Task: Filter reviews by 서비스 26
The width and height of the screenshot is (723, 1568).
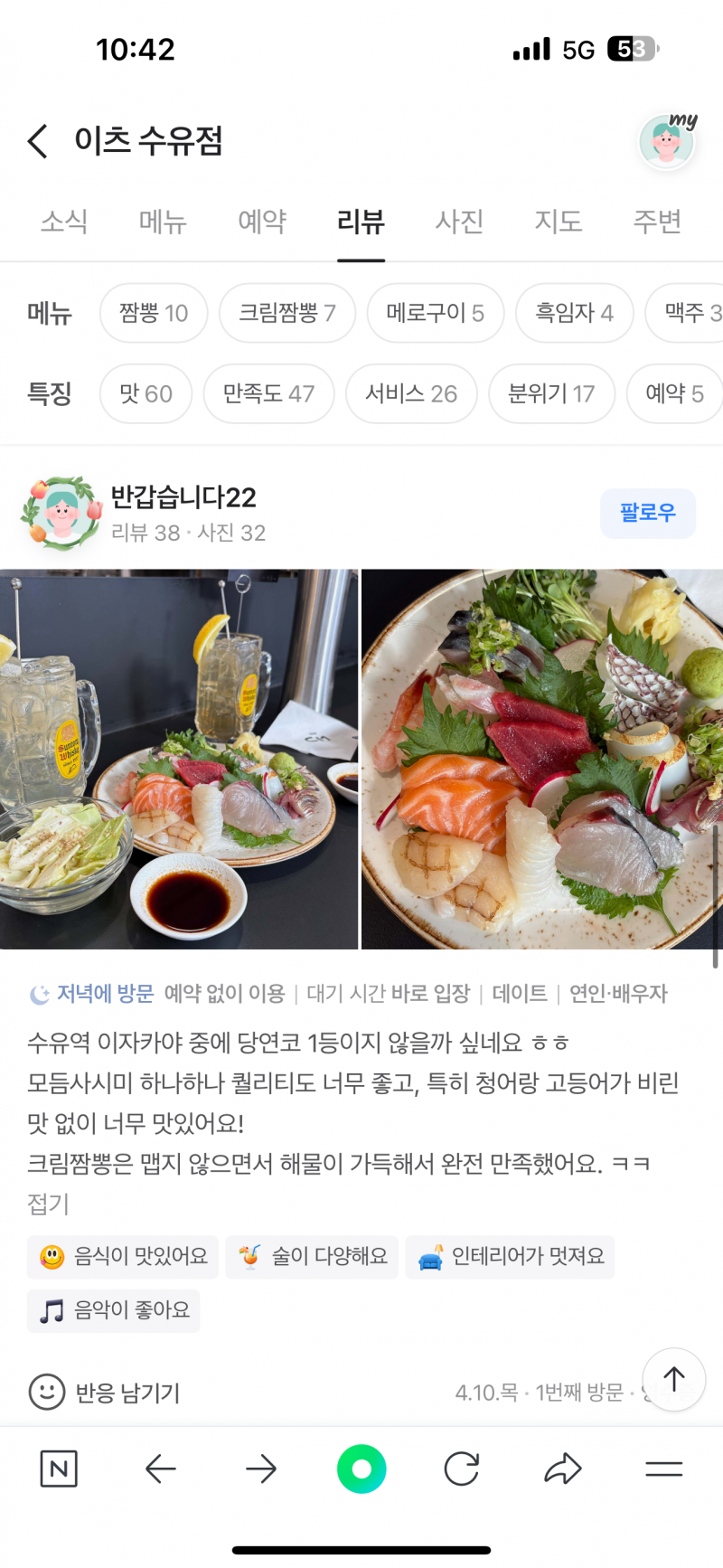Action: [x=411, y=393]
